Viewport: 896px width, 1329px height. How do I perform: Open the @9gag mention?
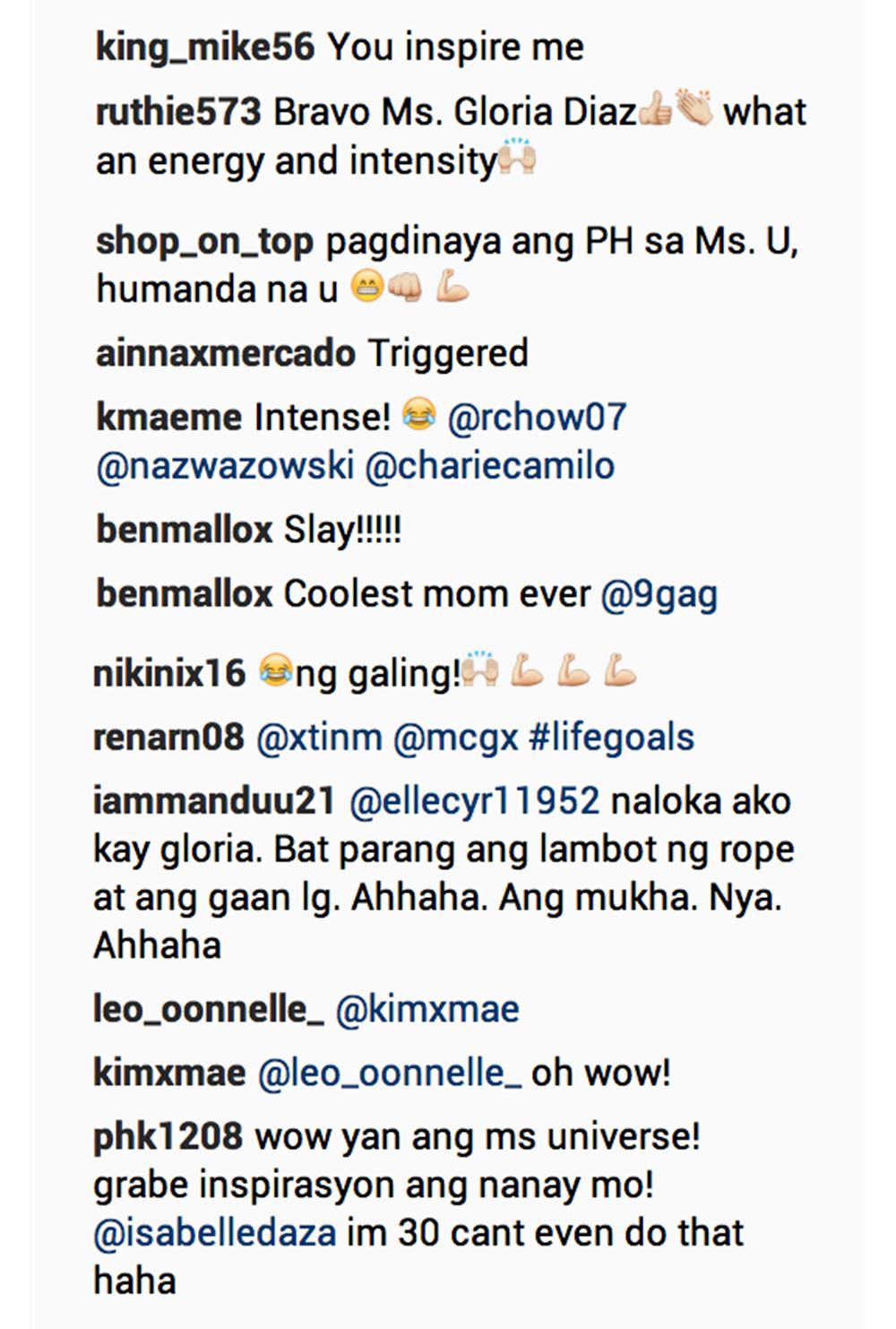point(659,595)
